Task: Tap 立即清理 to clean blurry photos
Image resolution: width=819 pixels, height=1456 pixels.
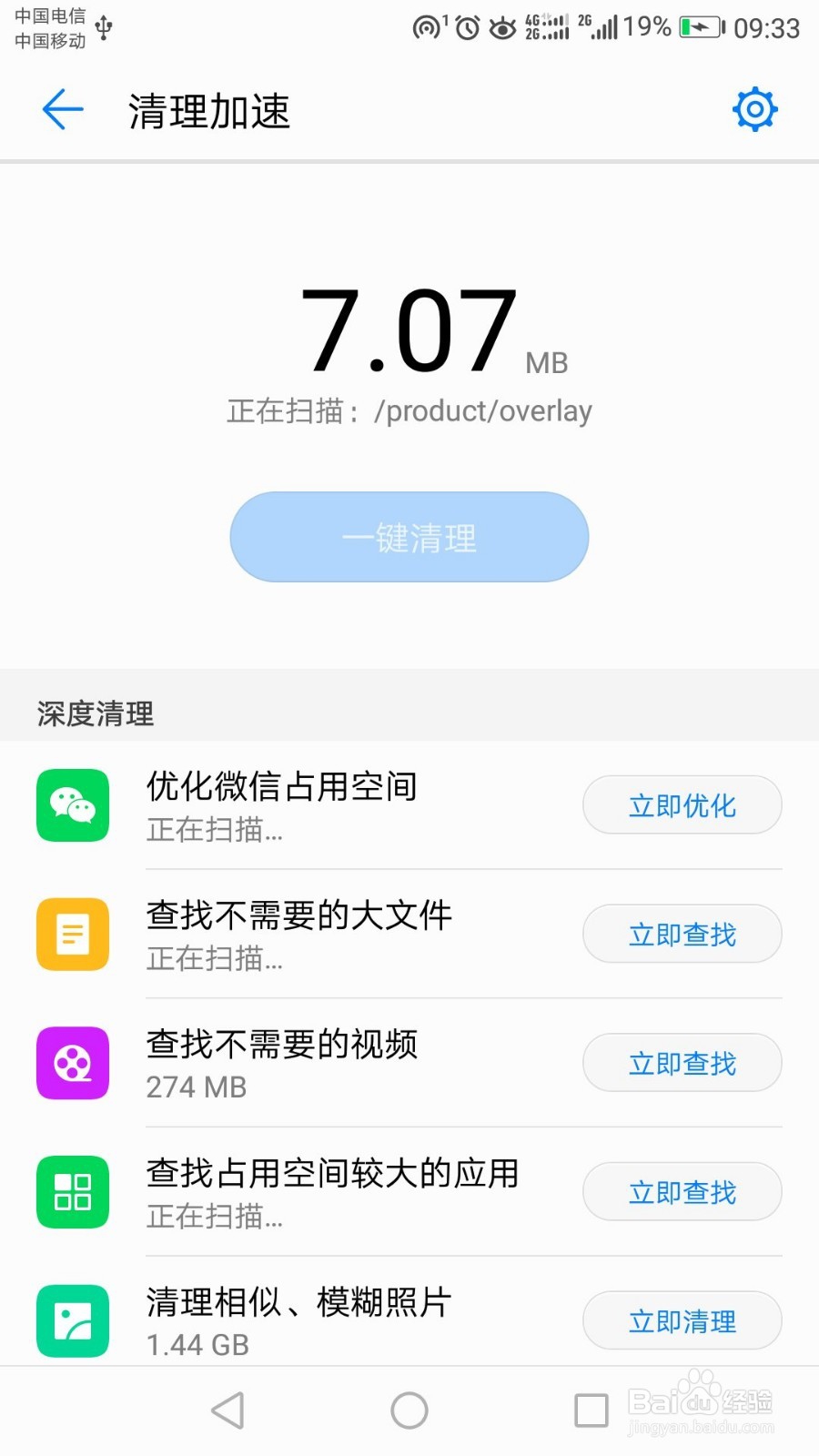Action: 682,1321
